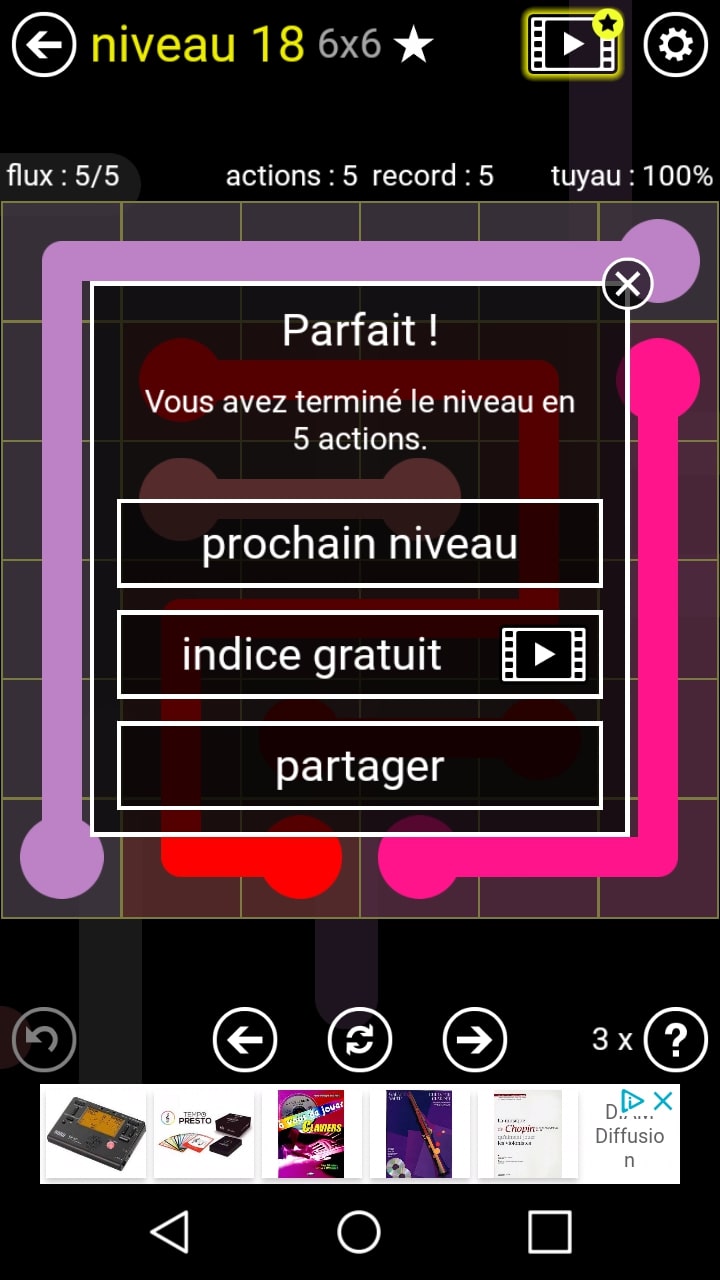Open the settings gear
This screenshot has width=720, height=1280.
[x=675, y=45]
